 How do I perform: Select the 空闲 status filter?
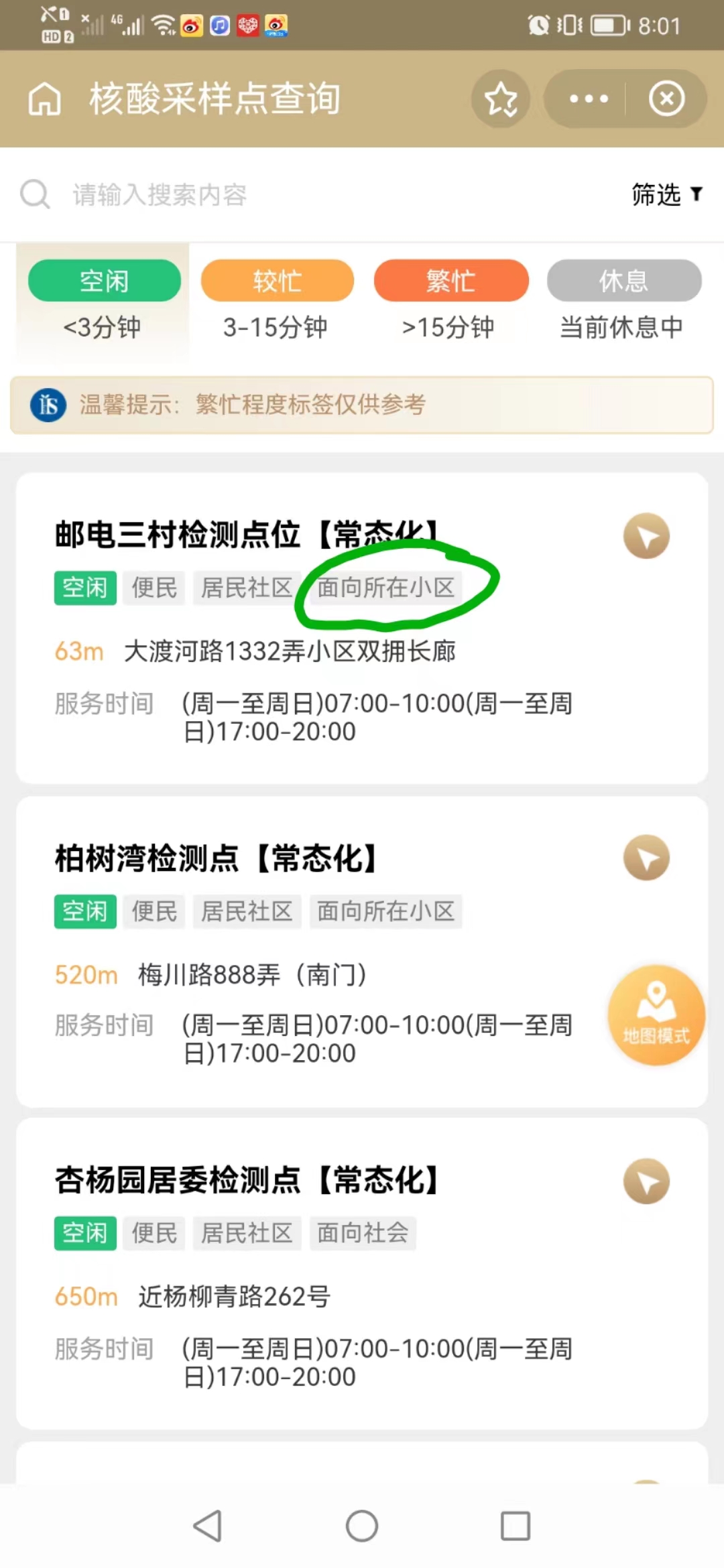tap(104, 281)
